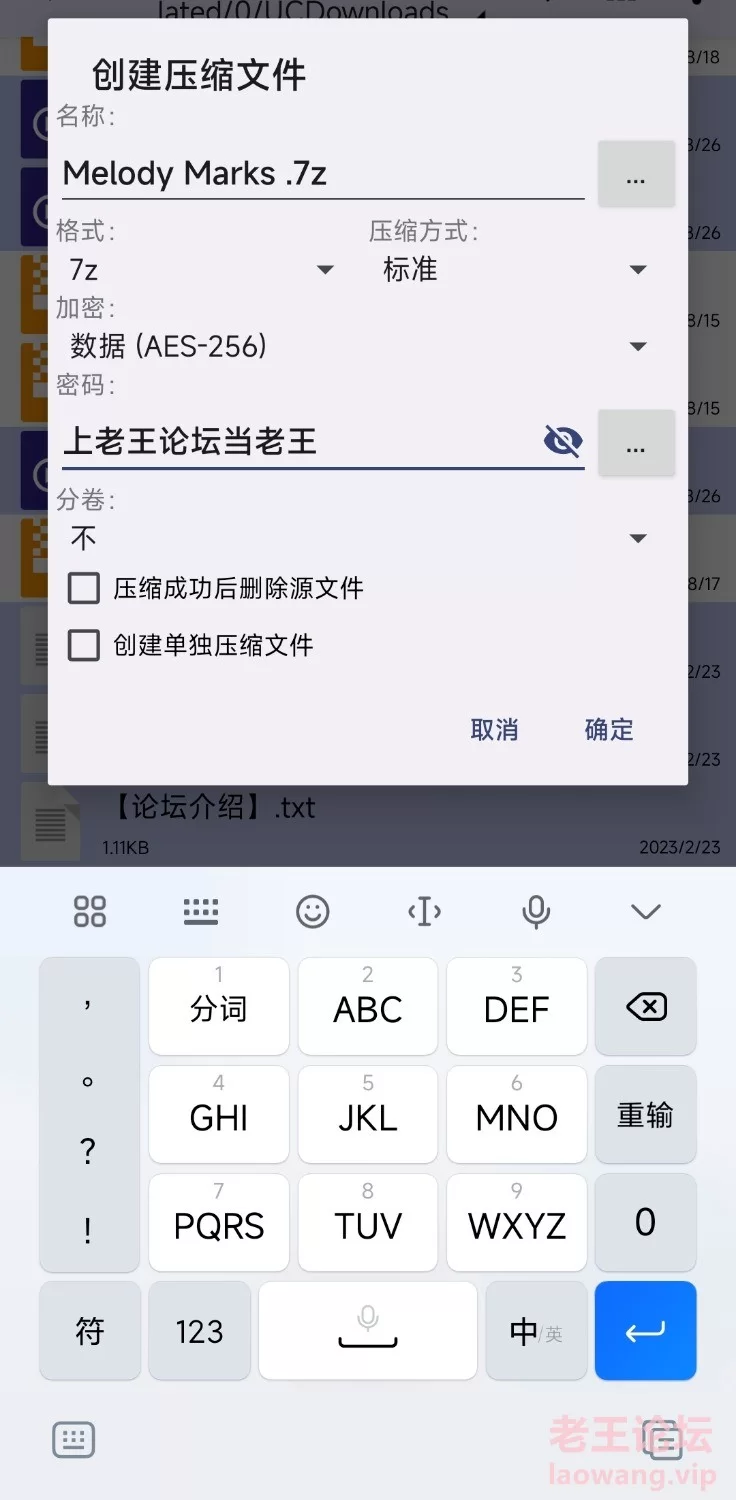This screenshot has height=1500, width=736.
Task: Switch keyboard to 123 number mode
Action: point(199,1331)
